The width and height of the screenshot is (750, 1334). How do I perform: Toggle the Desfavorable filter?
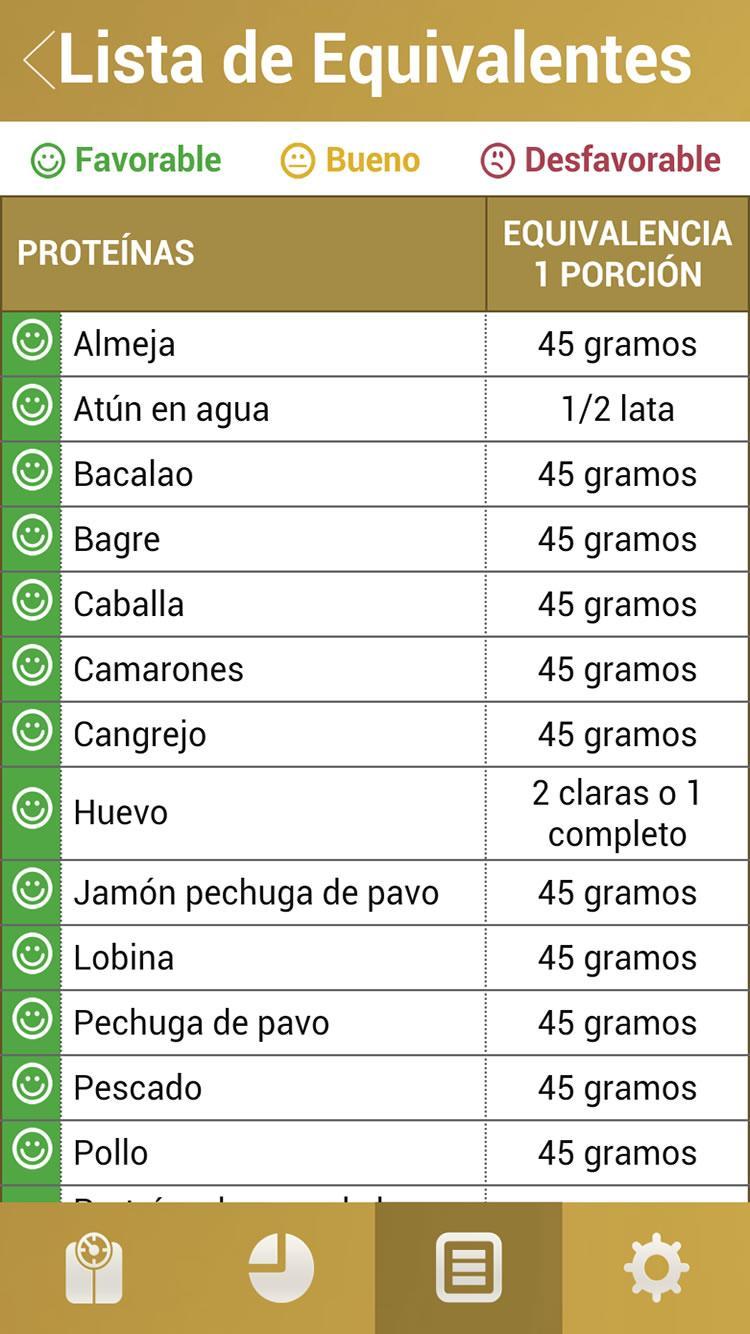[601, 158]
